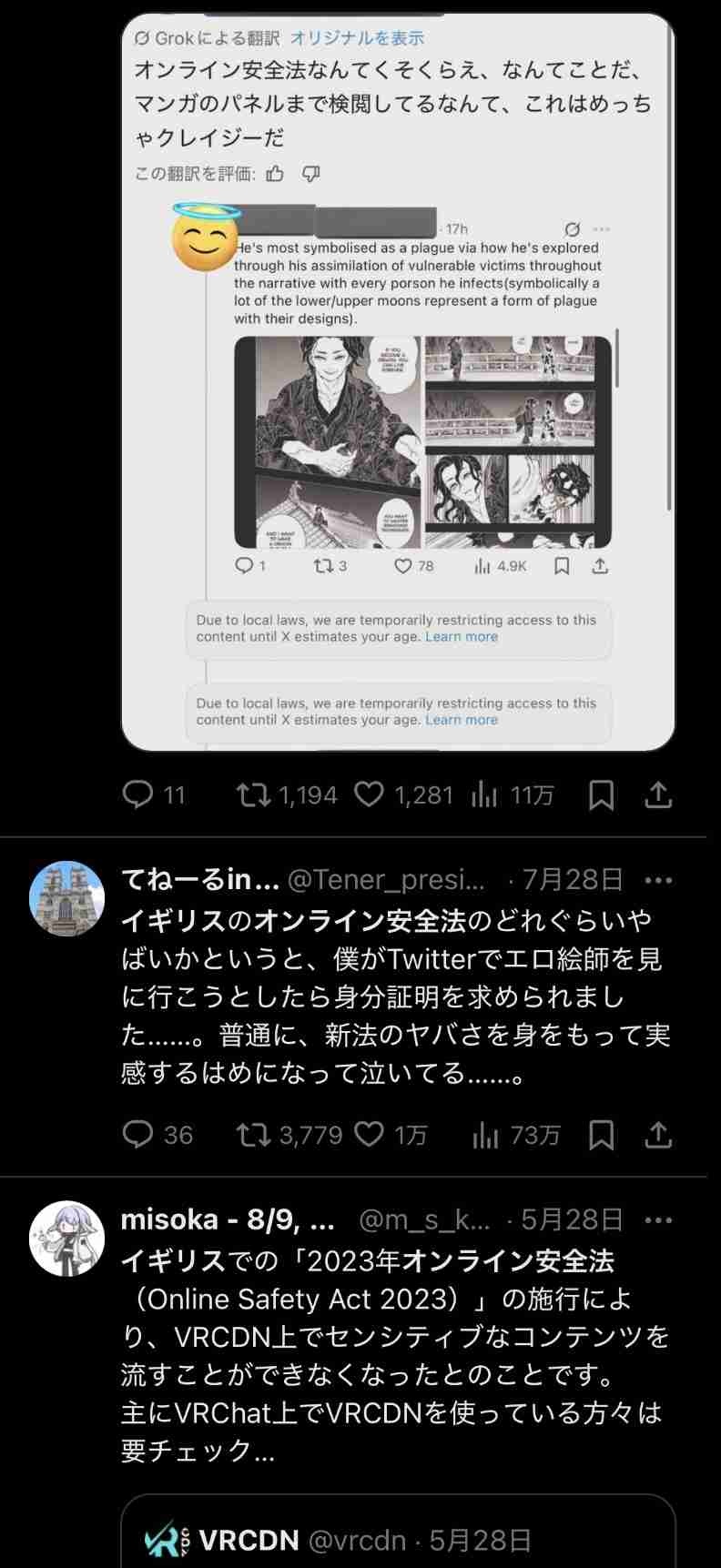This screenshot has height=1568, width=721.
Task: Share the post with 73万 views
Action: click(x=658, y=1135)
